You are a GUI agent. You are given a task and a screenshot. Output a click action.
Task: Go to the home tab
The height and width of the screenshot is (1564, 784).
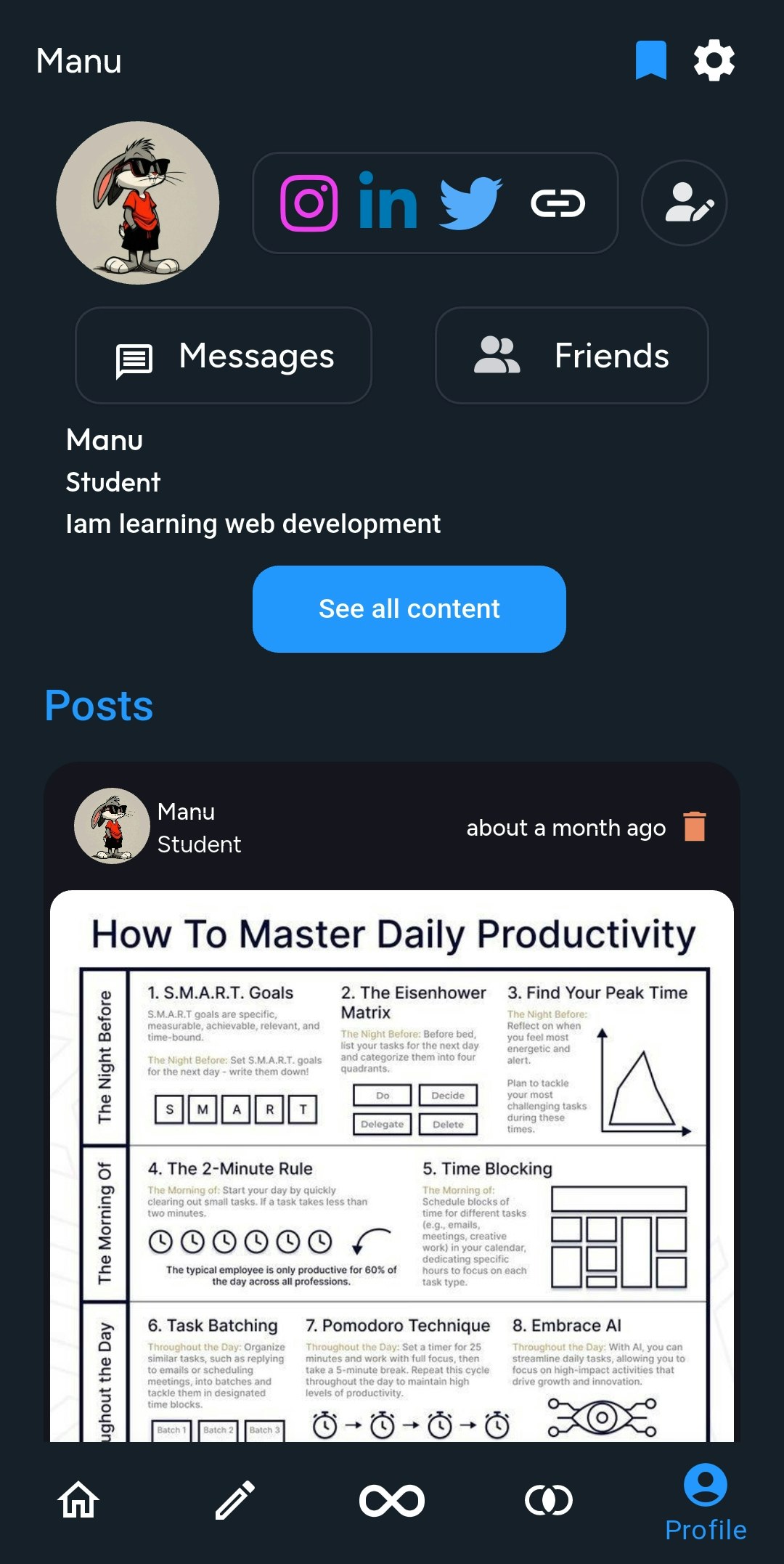coord(78,1500)
